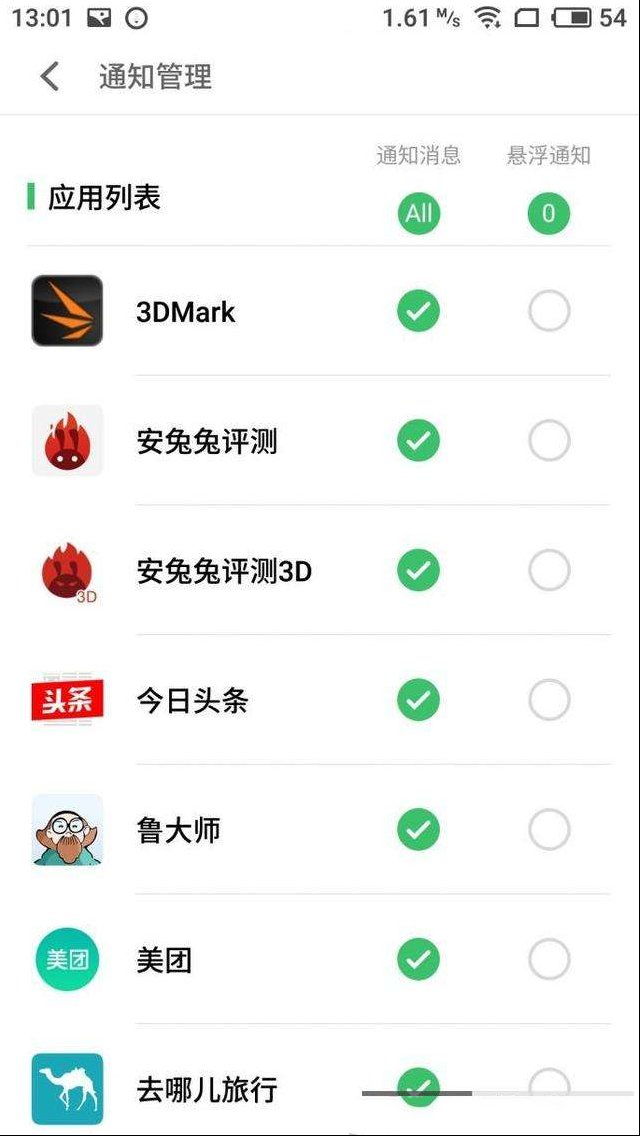Disable 通知消息 for 3DMark
Image resolution: width=640 pixels, height=1136 pixels.
pos(418,311)
